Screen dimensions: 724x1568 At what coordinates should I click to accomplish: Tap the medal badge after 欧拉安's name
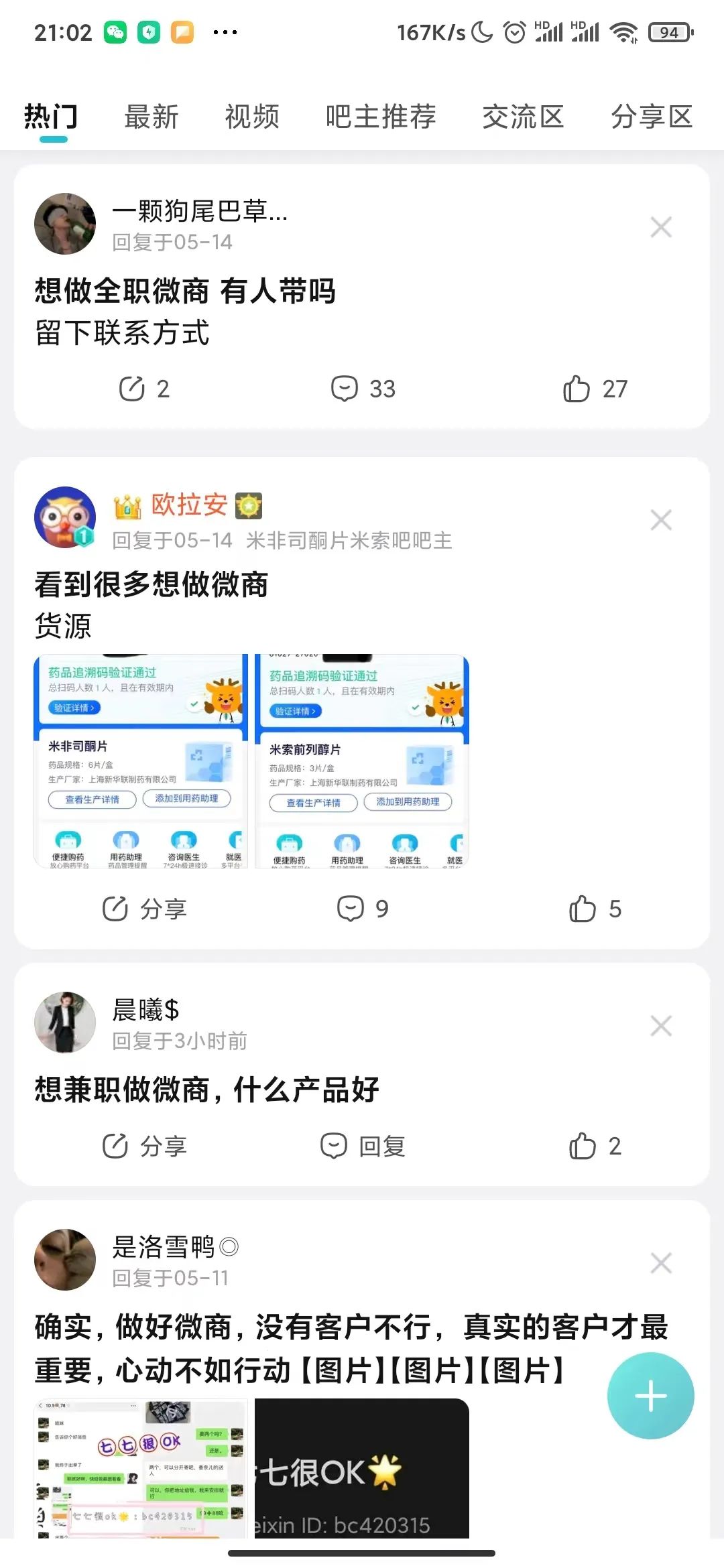[x=248, y=506]
